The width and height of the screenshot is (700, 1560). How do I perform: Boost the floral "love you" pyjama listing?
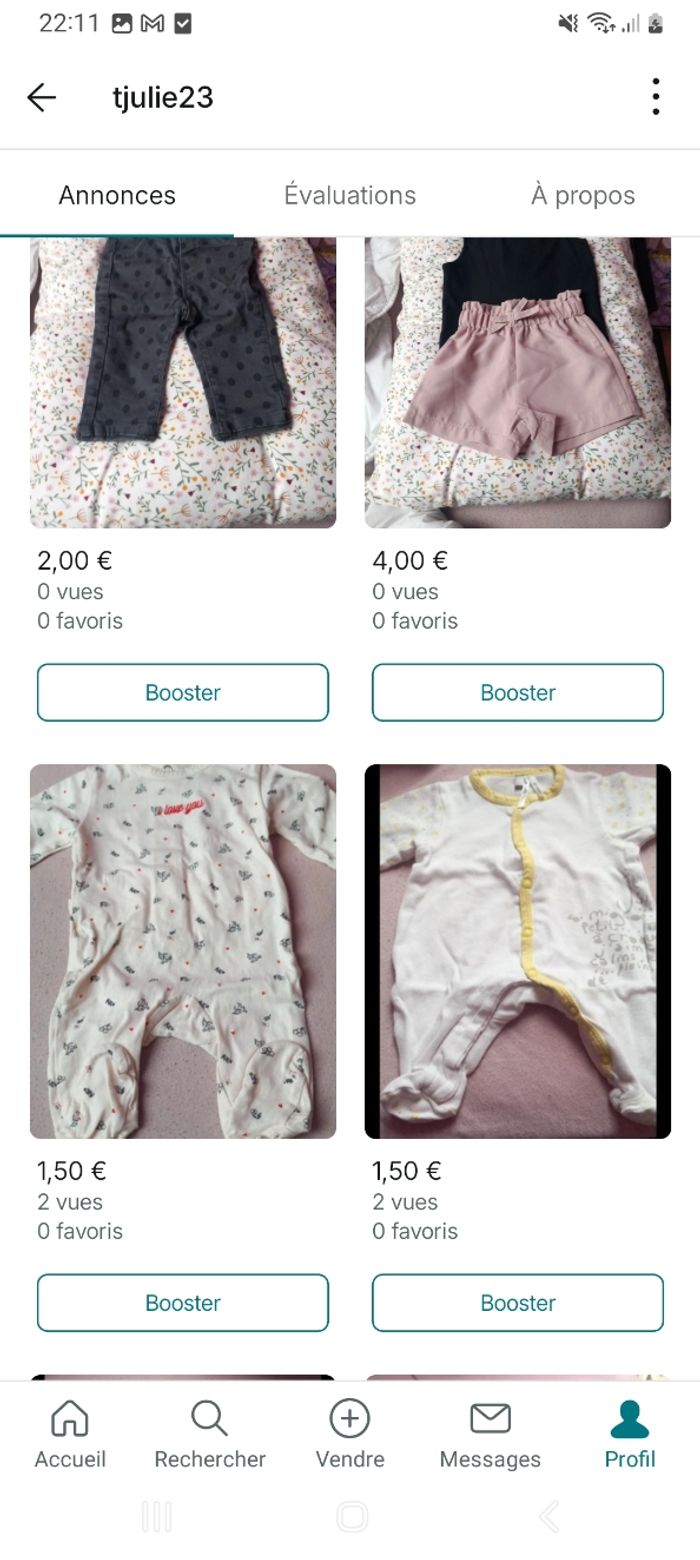pos(183,1302)
